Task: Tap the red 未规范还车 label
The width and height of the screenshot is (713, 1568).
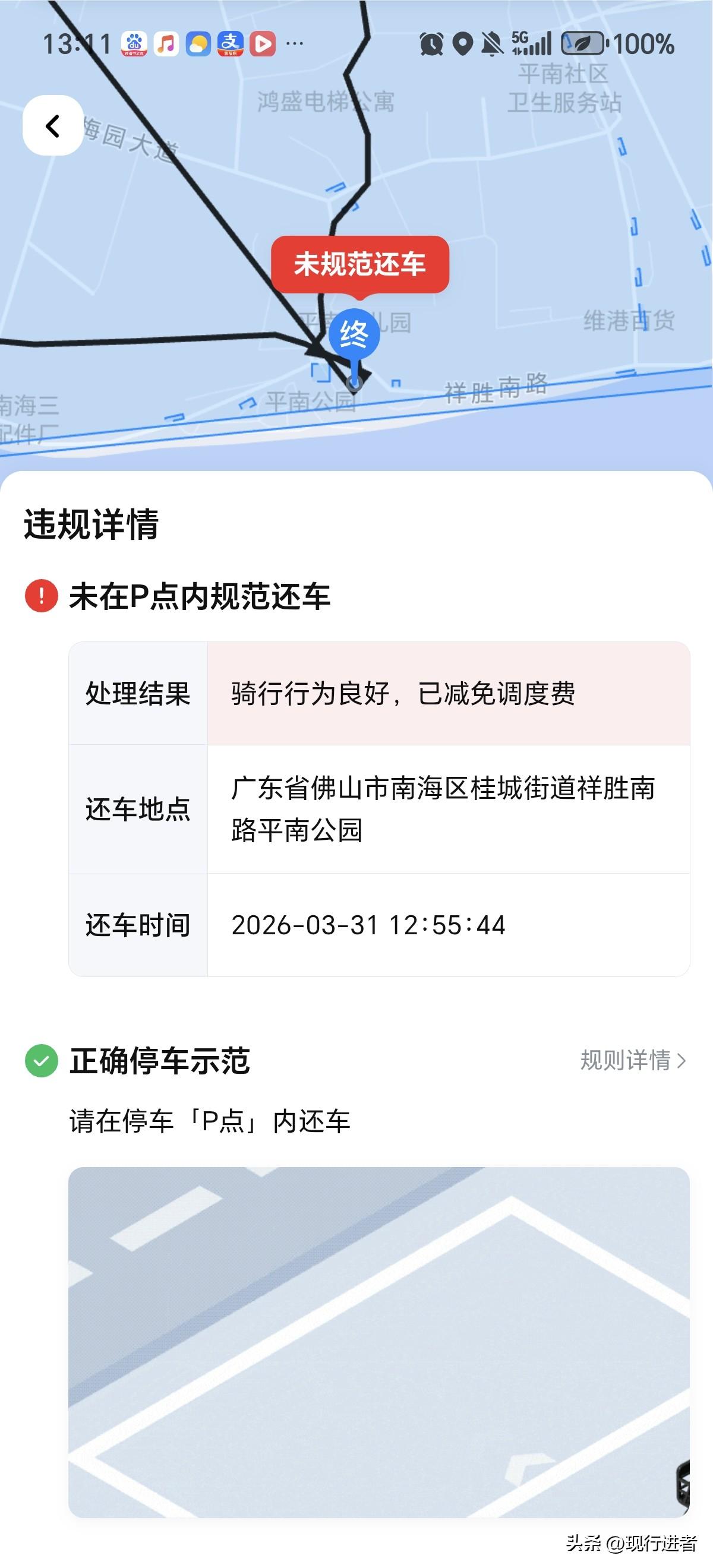Action: click(x=361, y=264)
